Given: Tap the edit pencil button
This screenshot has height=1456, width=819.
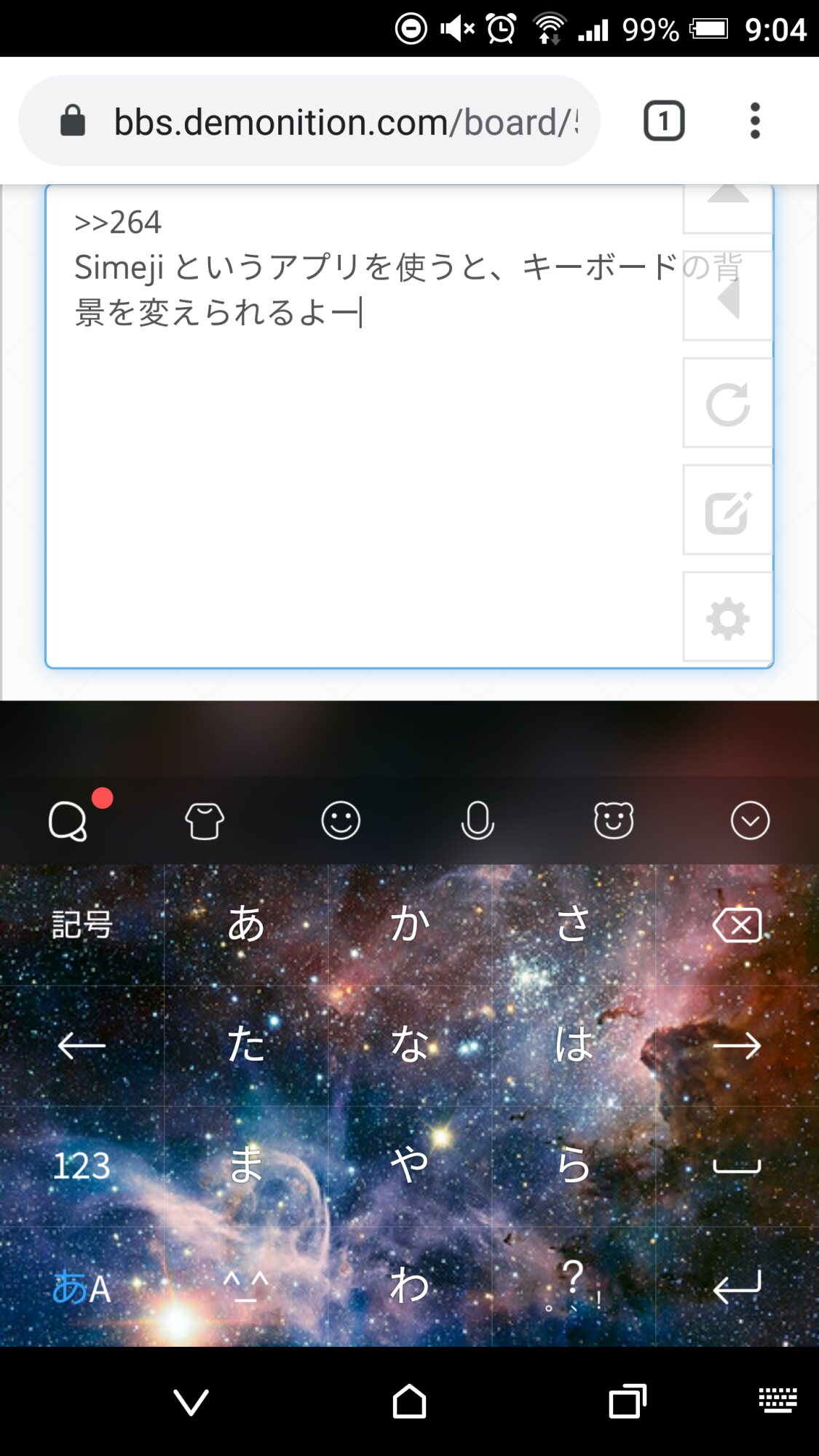Looking at the screenshot, I should (727, 511).
